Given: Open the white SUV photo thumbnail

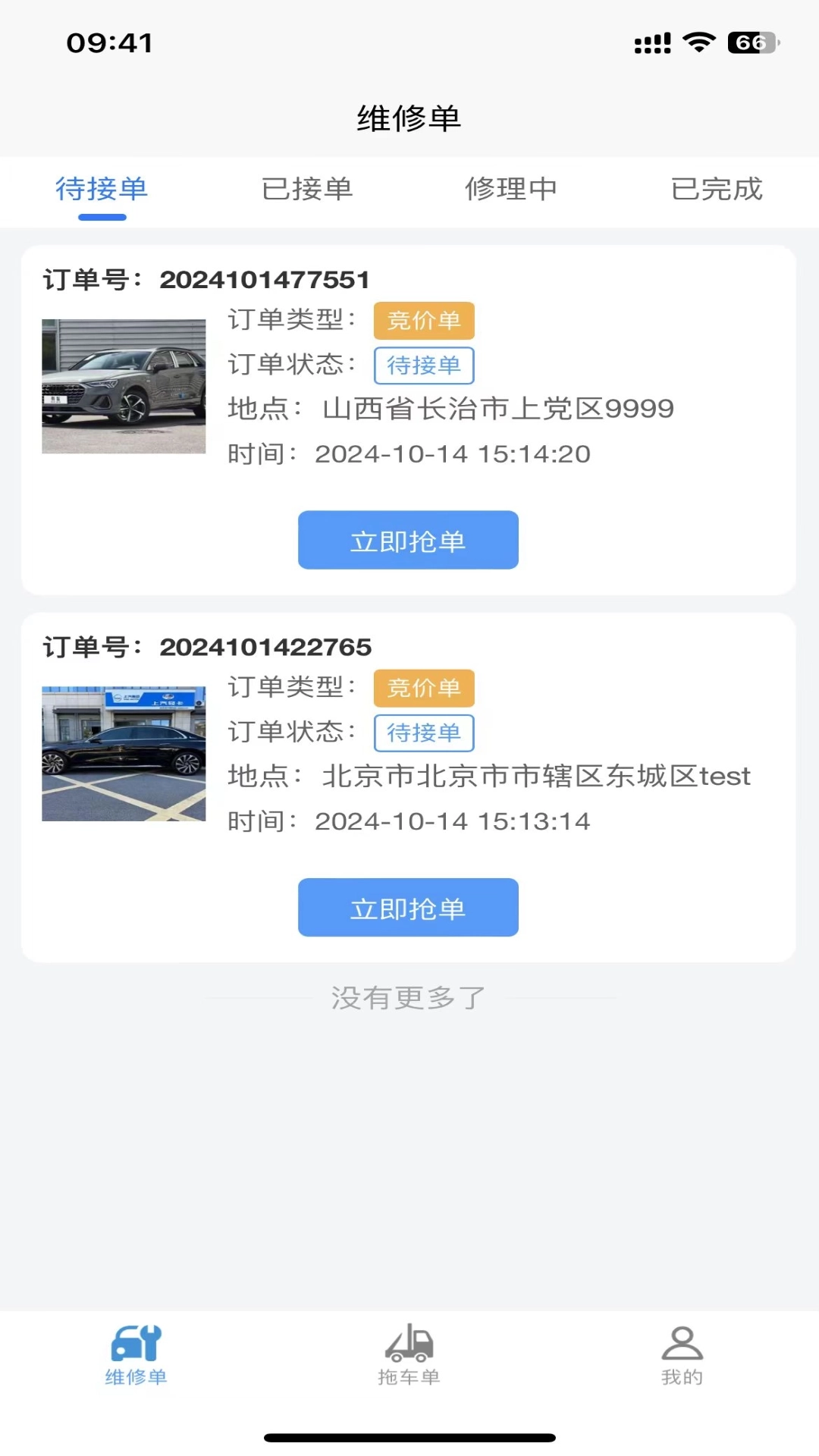Looking at the screenshot, I should (123, 388).
